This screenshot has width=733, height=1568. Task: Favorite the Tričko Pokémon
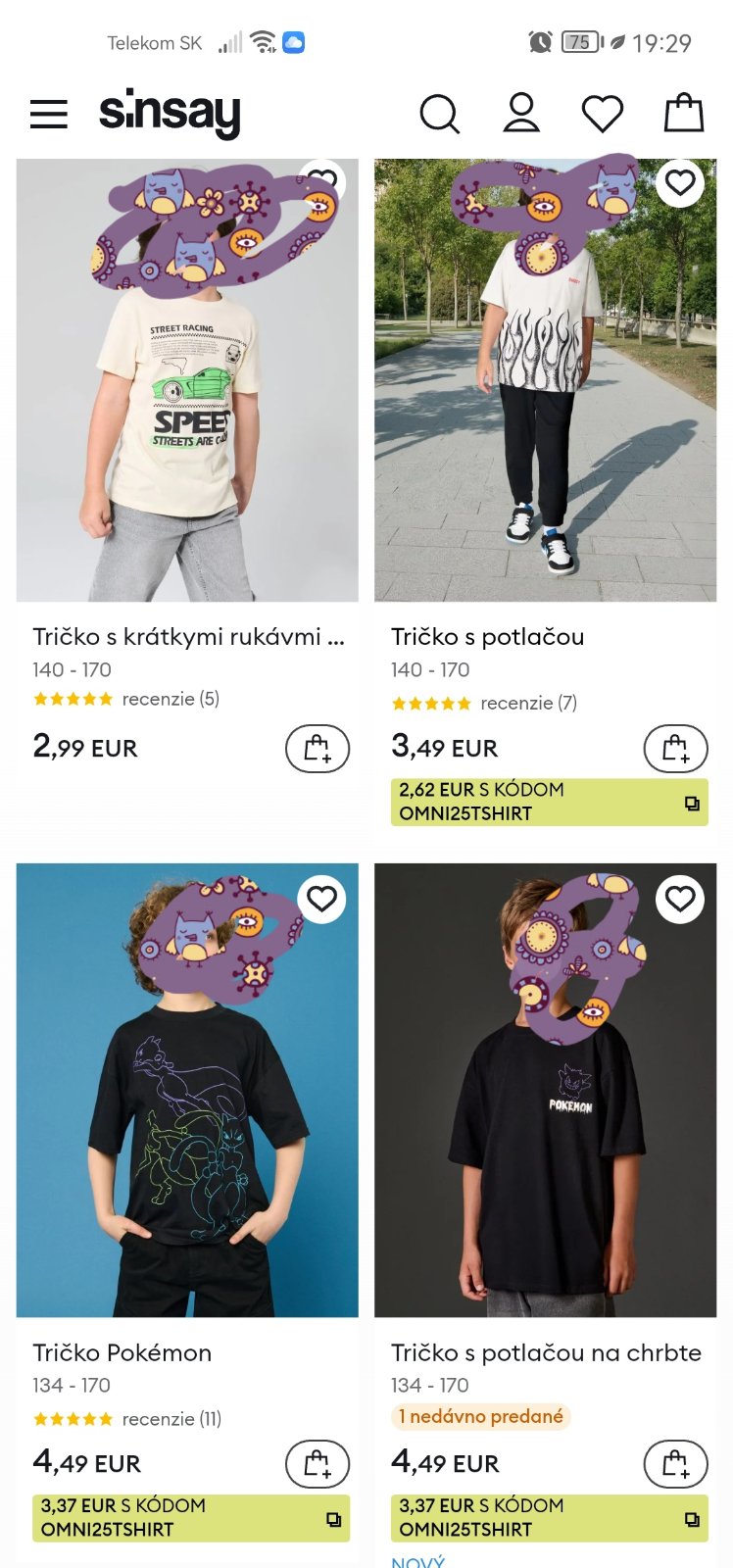322,899
